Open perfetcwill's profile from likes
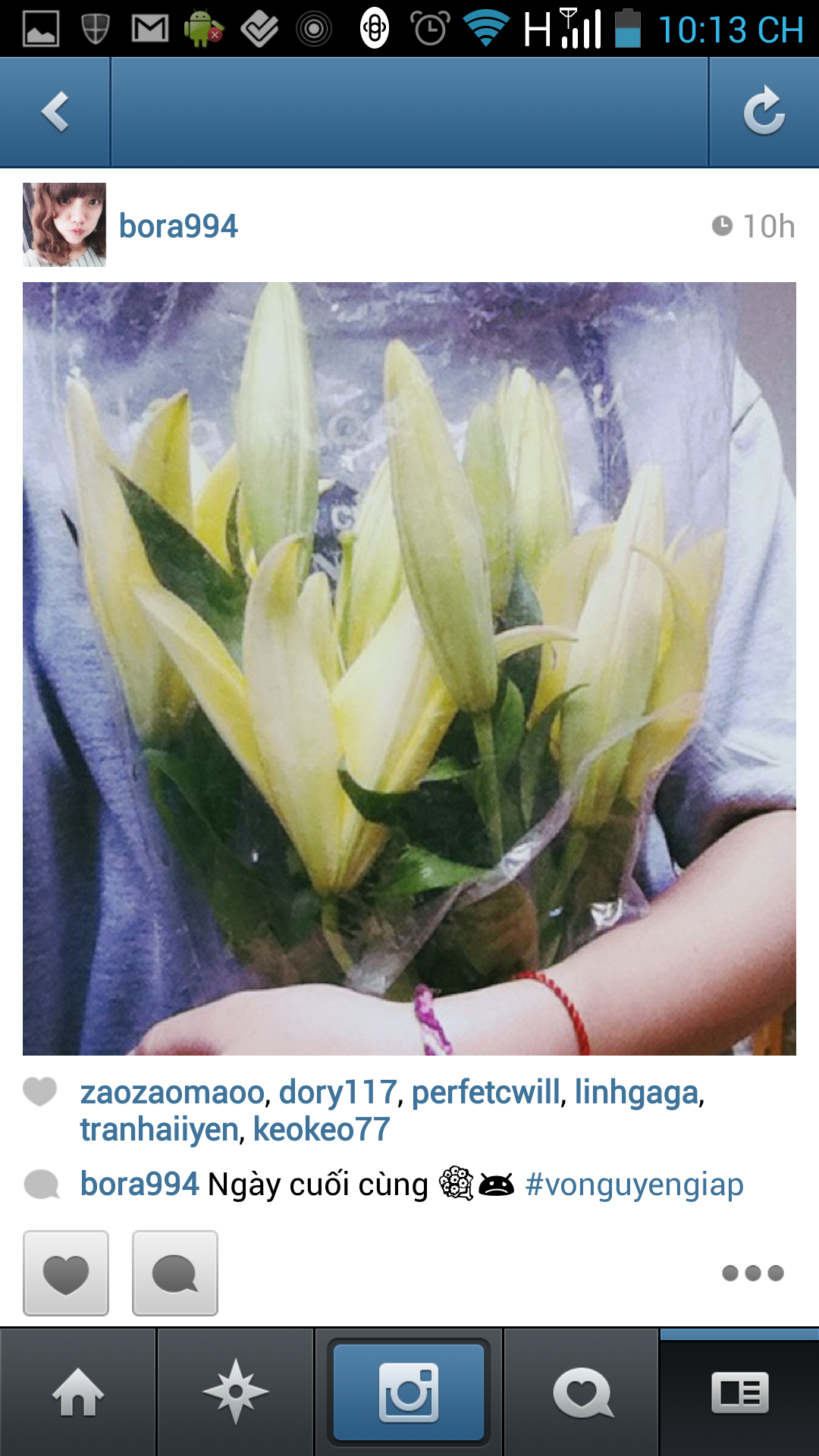The width and height of the screenshot is (819, 1456). (x=485, y=1093)
